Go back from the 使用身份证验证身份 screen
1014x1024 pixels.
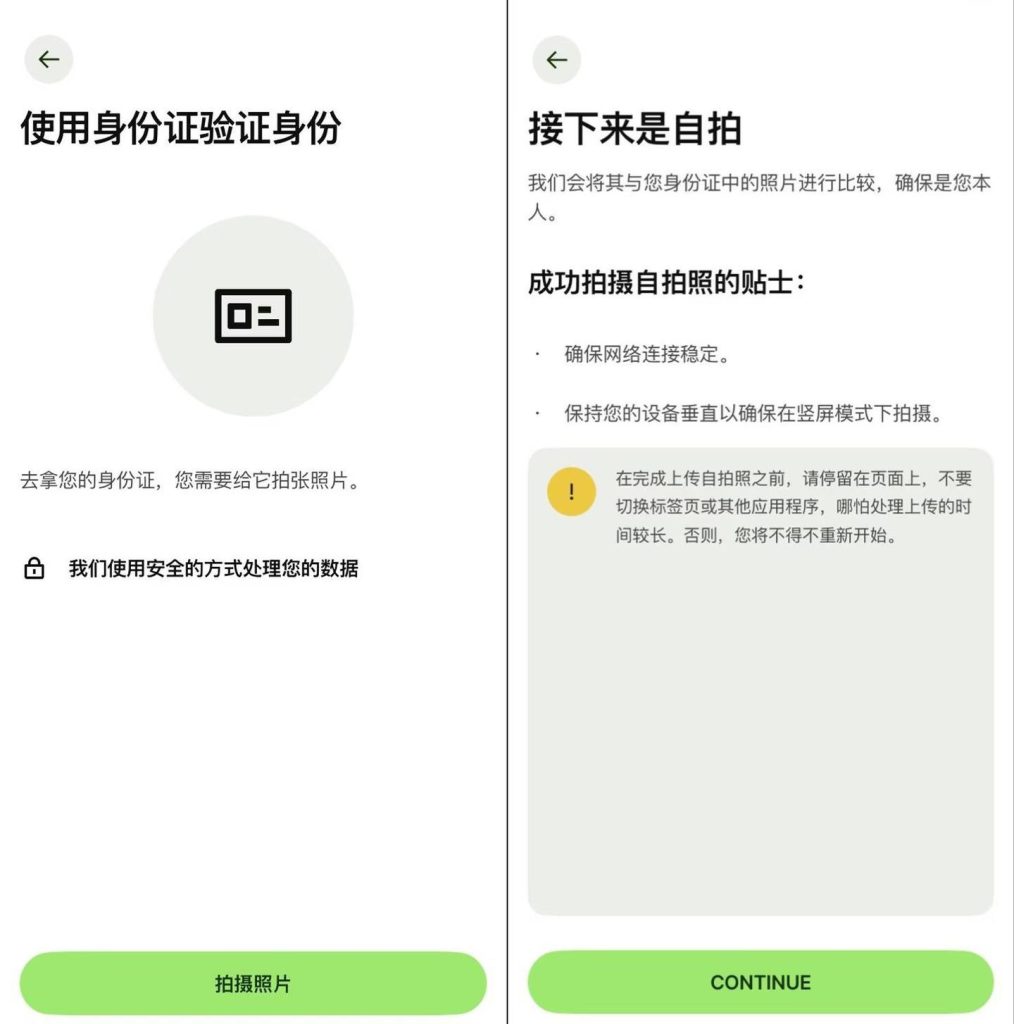coord(49,60)
